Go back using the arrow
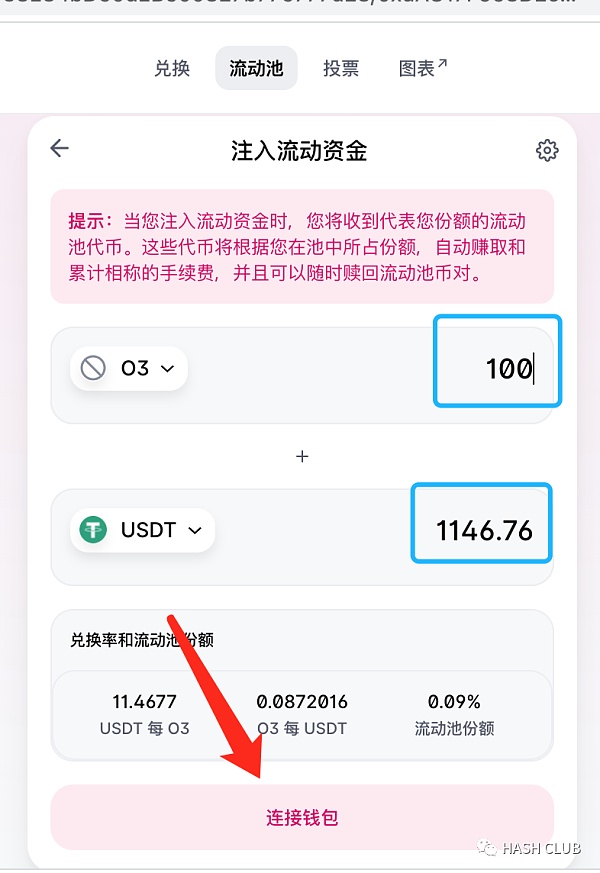 60,149
